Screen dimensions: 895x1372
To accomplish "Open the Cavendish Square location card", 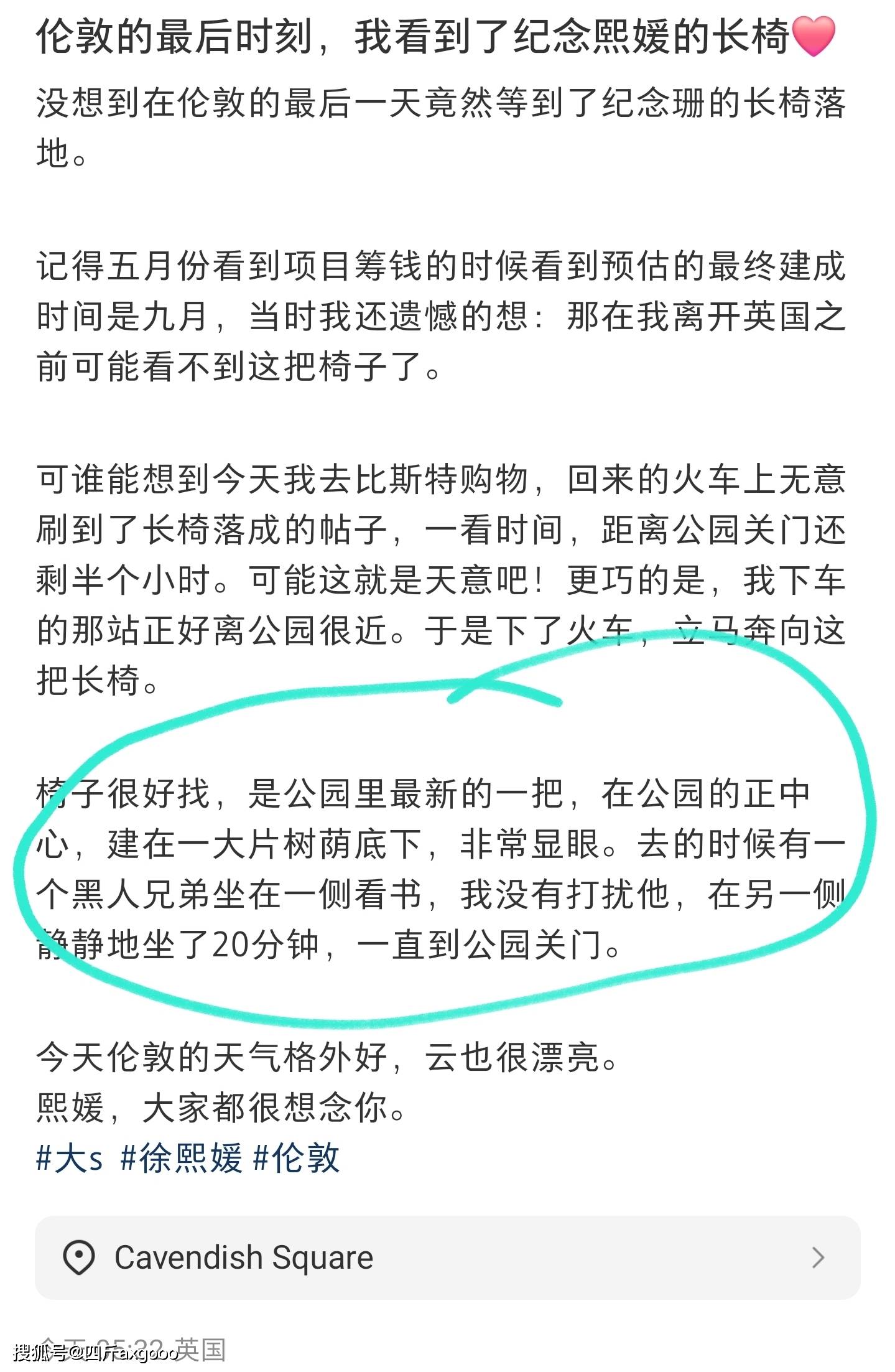I will click(447, 1258).
